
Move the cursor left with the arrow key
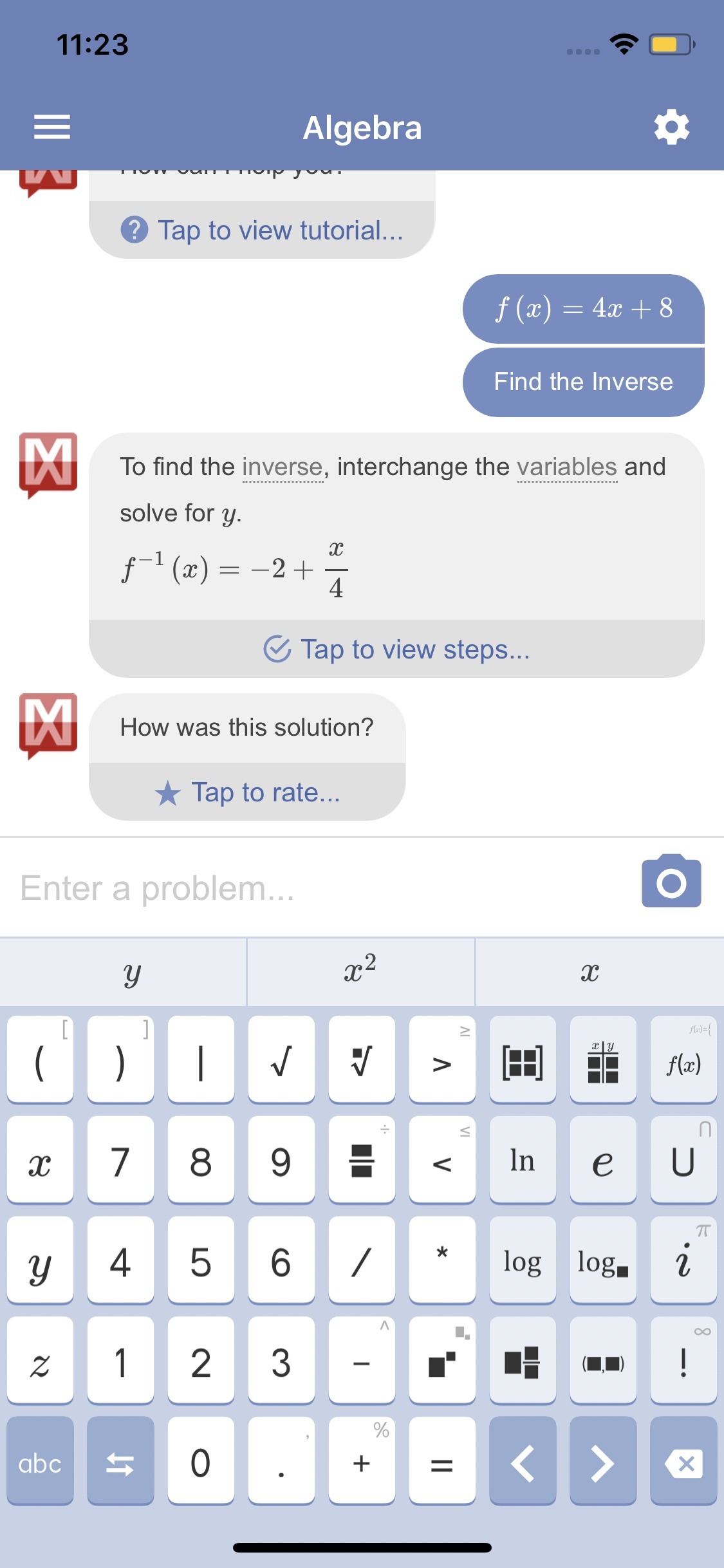click(522, 1462)
